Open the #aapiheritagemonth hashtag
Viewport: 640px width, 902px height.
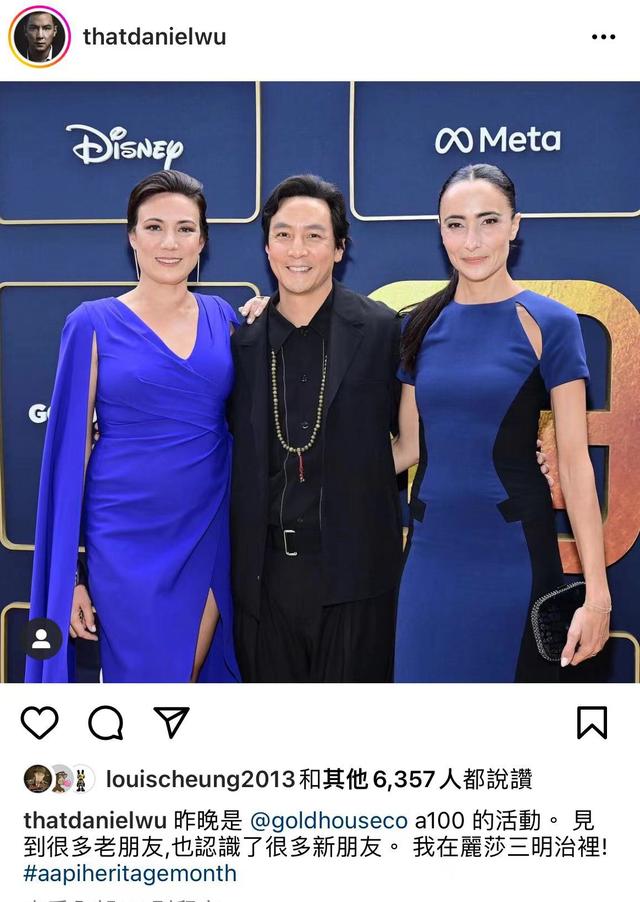click(130, 873)
